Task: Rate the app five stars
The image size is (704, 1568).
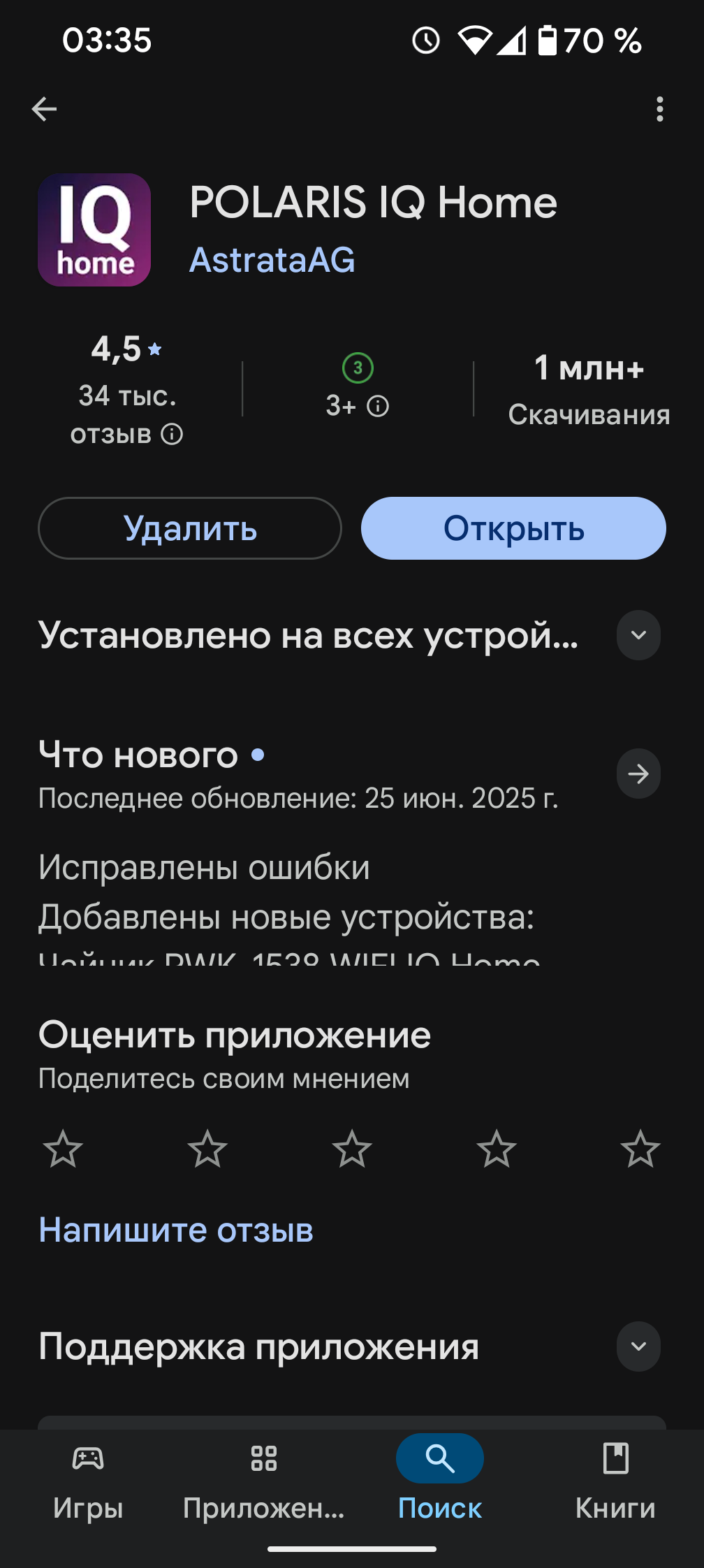Action: (640, 1149)
